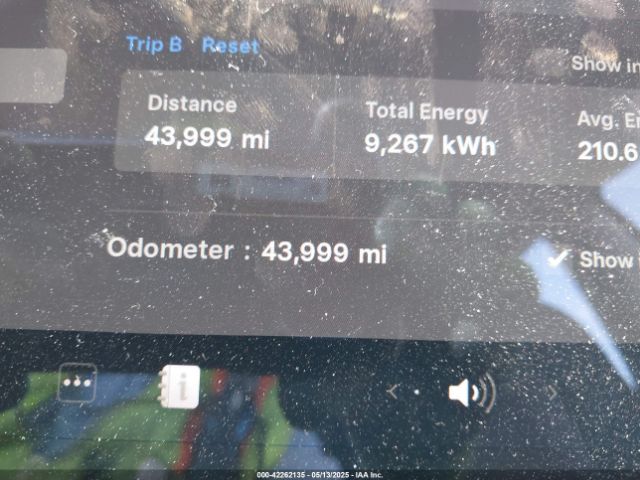This screenshot has width=640, height=480.
Task: Reset the Trip B counter
Action: (230, 46)
